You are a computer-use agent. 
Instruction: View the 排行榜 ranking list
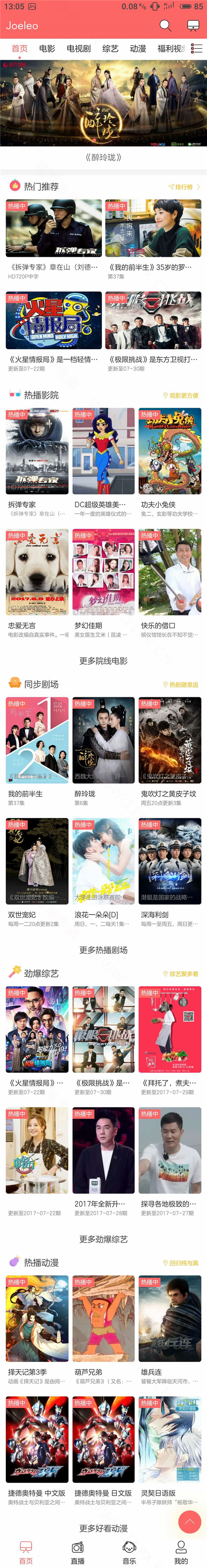[x=183, y=187]
